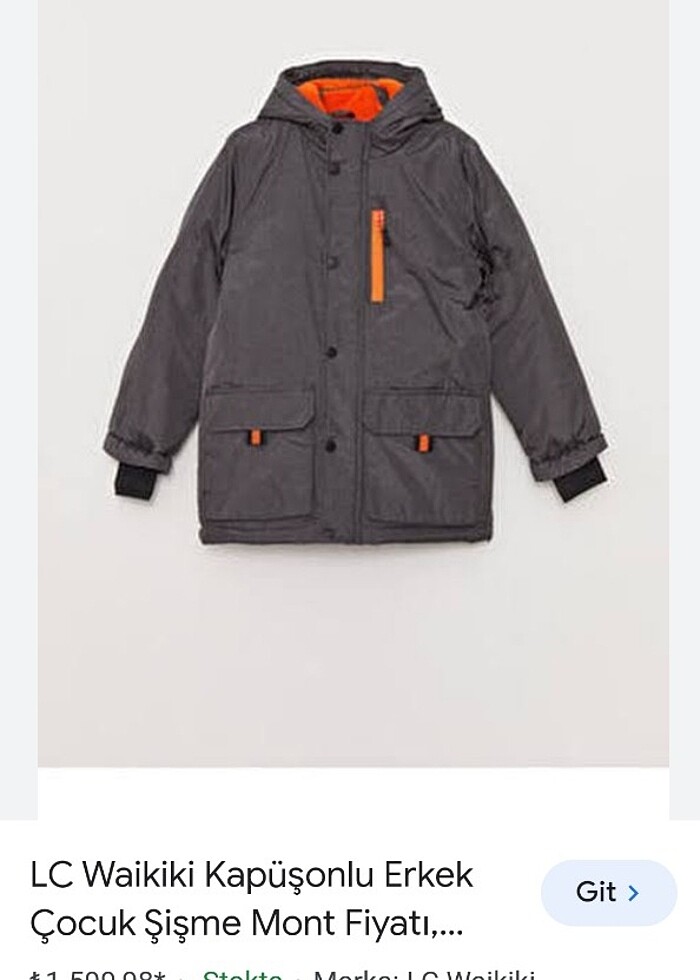700x980 pixels.
Task: Open the LC Waikiki Kapüşonlu Erkek Çocuk title link
Action: (252, 897)
